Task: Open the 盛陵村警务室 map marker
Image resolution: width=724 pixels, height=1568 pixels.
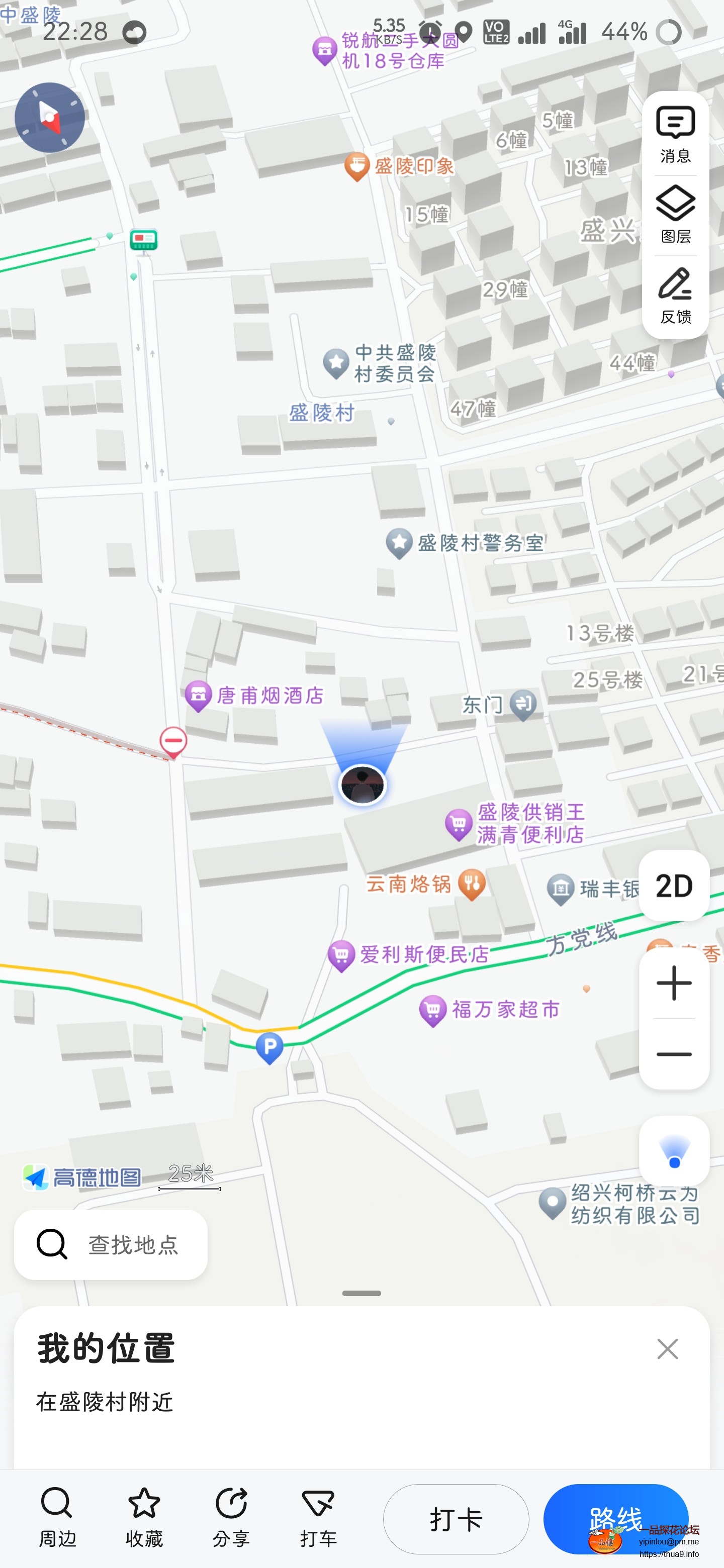Action: tap(399, 543)
